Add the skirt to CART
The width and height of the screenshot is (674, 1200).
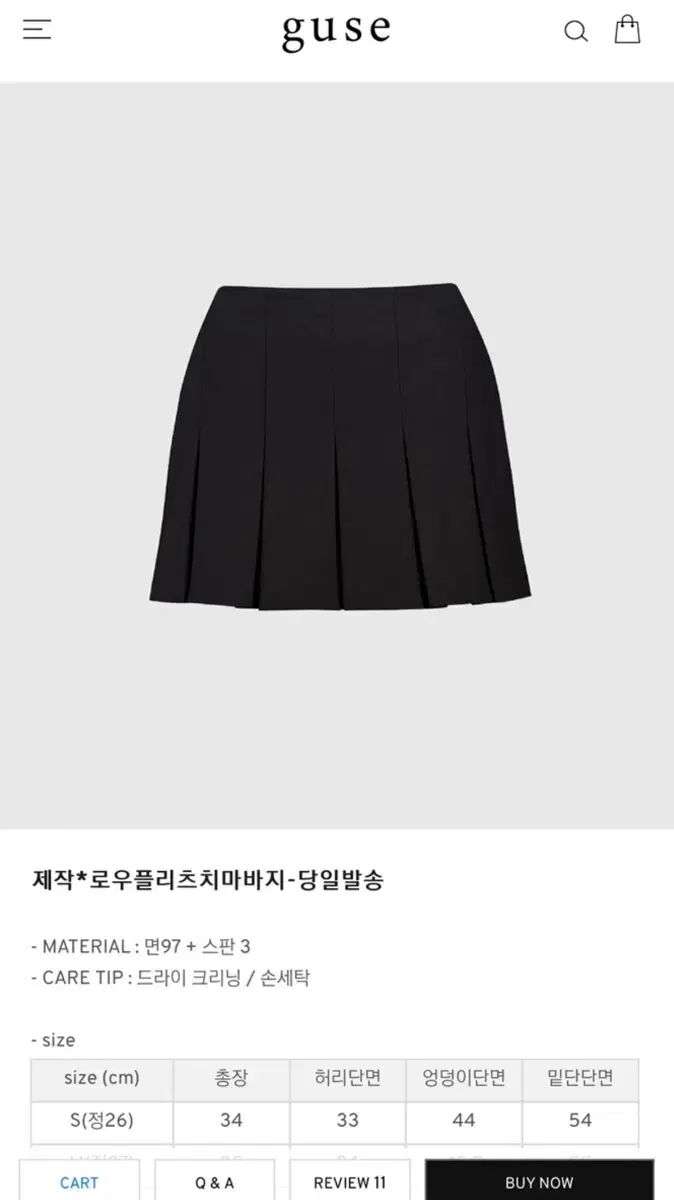tap(79, 1182)
